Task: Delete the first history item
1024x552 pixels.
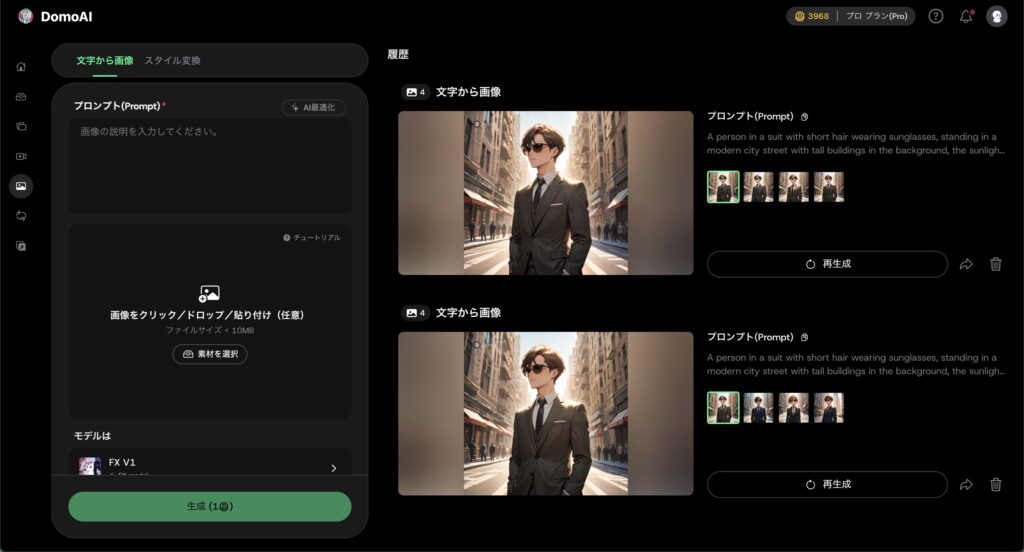Action: (995, 264)
